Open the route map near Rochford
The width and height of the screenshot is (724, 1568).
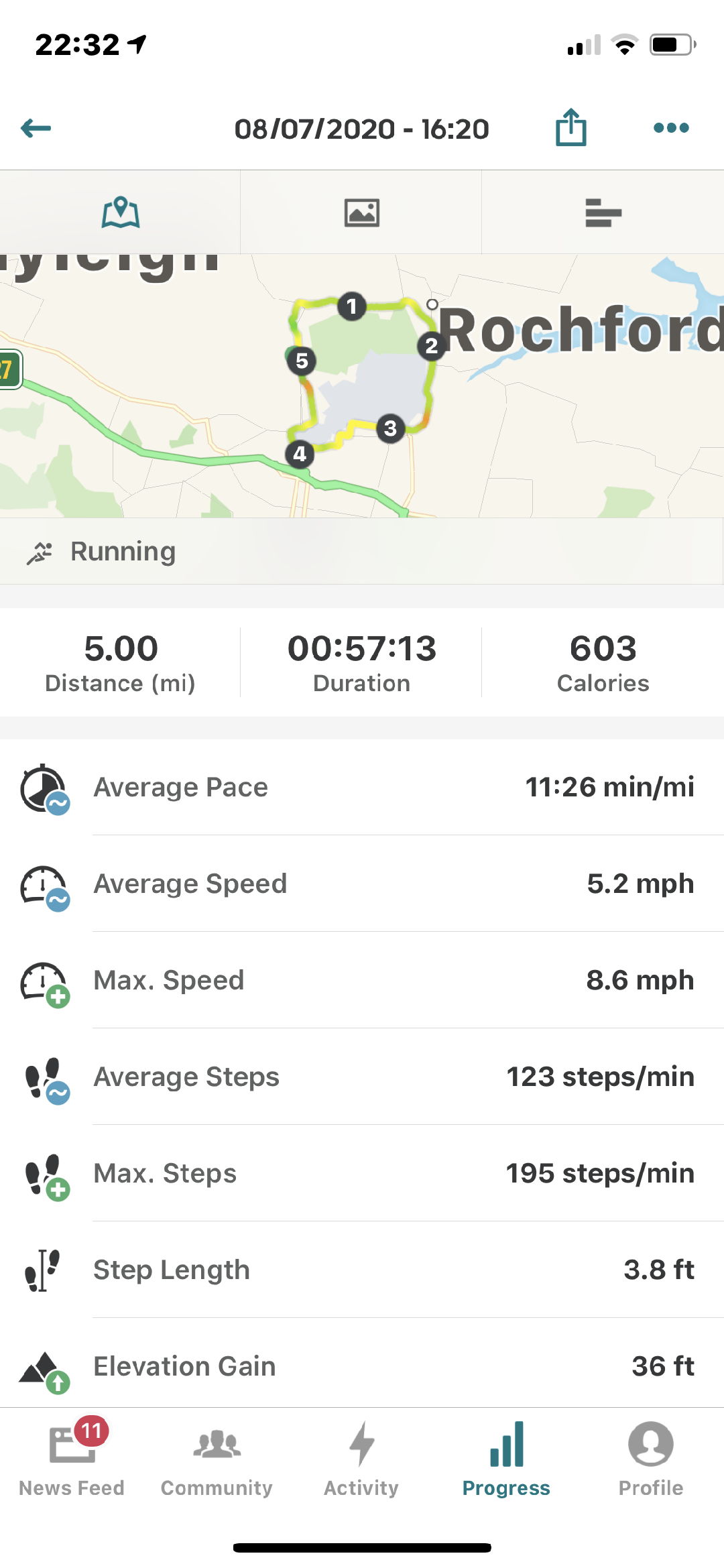click(x=362, y=385)
